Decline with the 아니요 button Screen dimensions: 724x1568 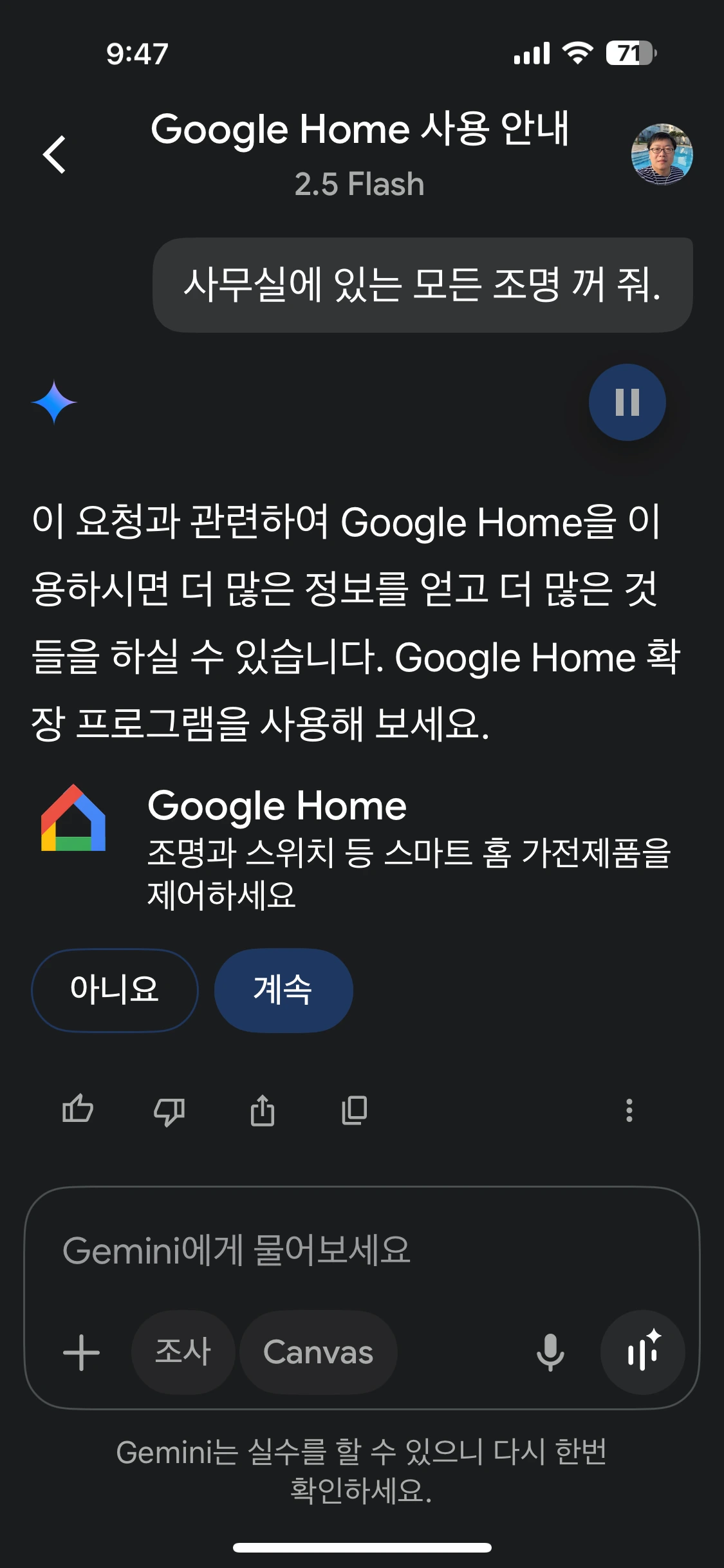[115, 991]
